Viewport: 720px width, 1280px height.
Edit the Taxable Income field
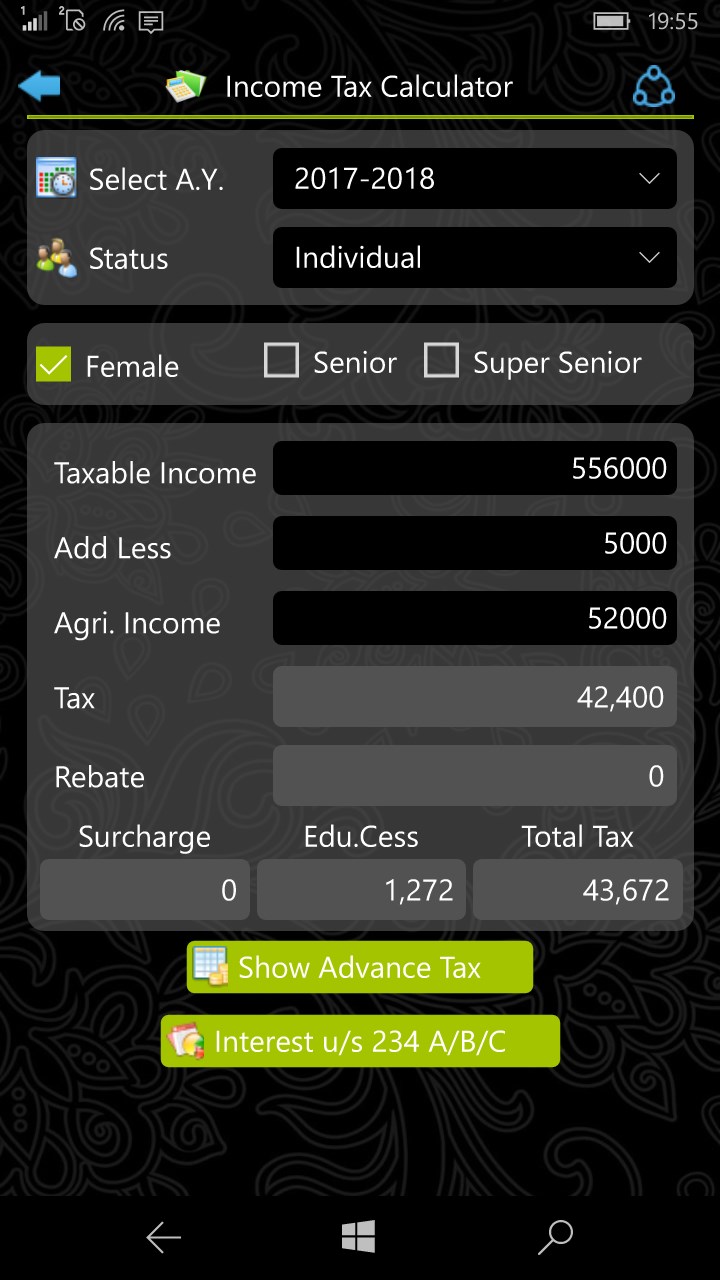pos(474,468)
